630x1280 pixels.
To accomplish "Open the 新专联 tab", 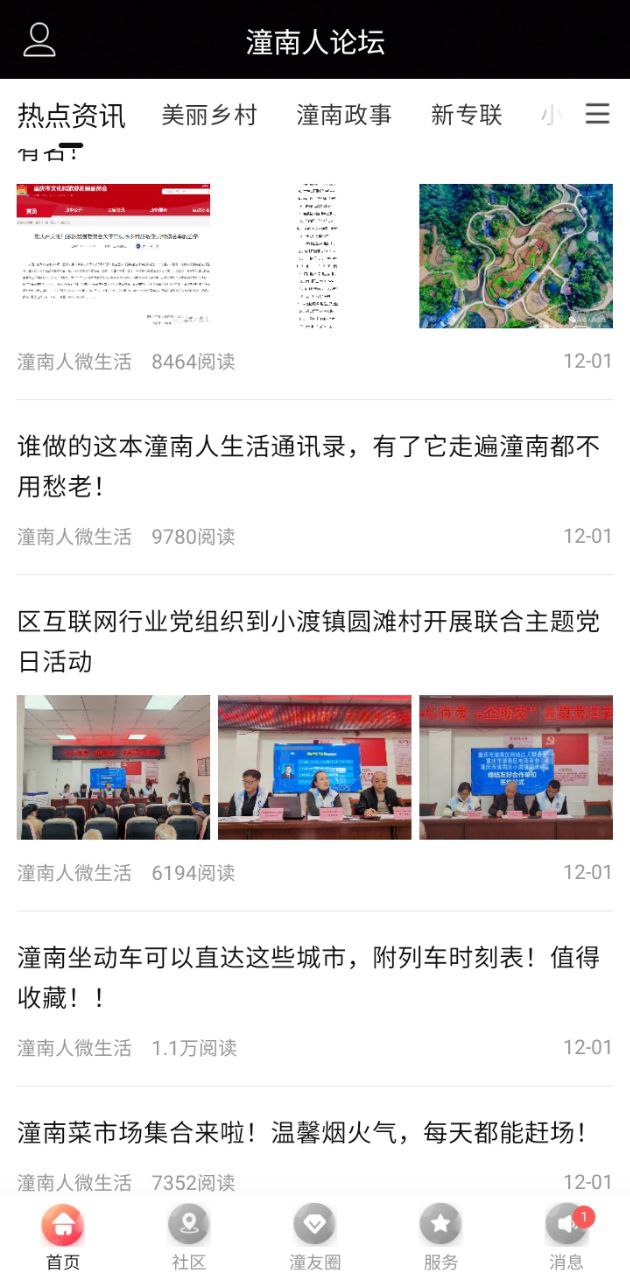I will coord(466,115).
